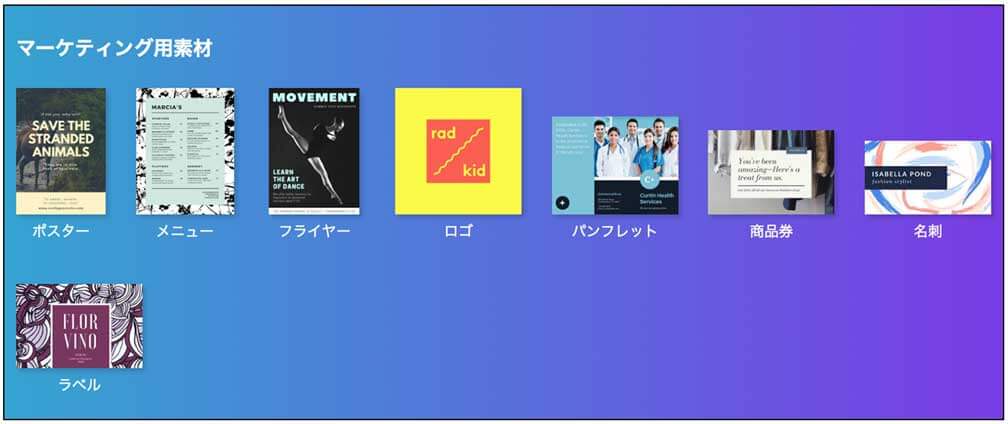Choose the フライヤー design type

pos(314,151)
